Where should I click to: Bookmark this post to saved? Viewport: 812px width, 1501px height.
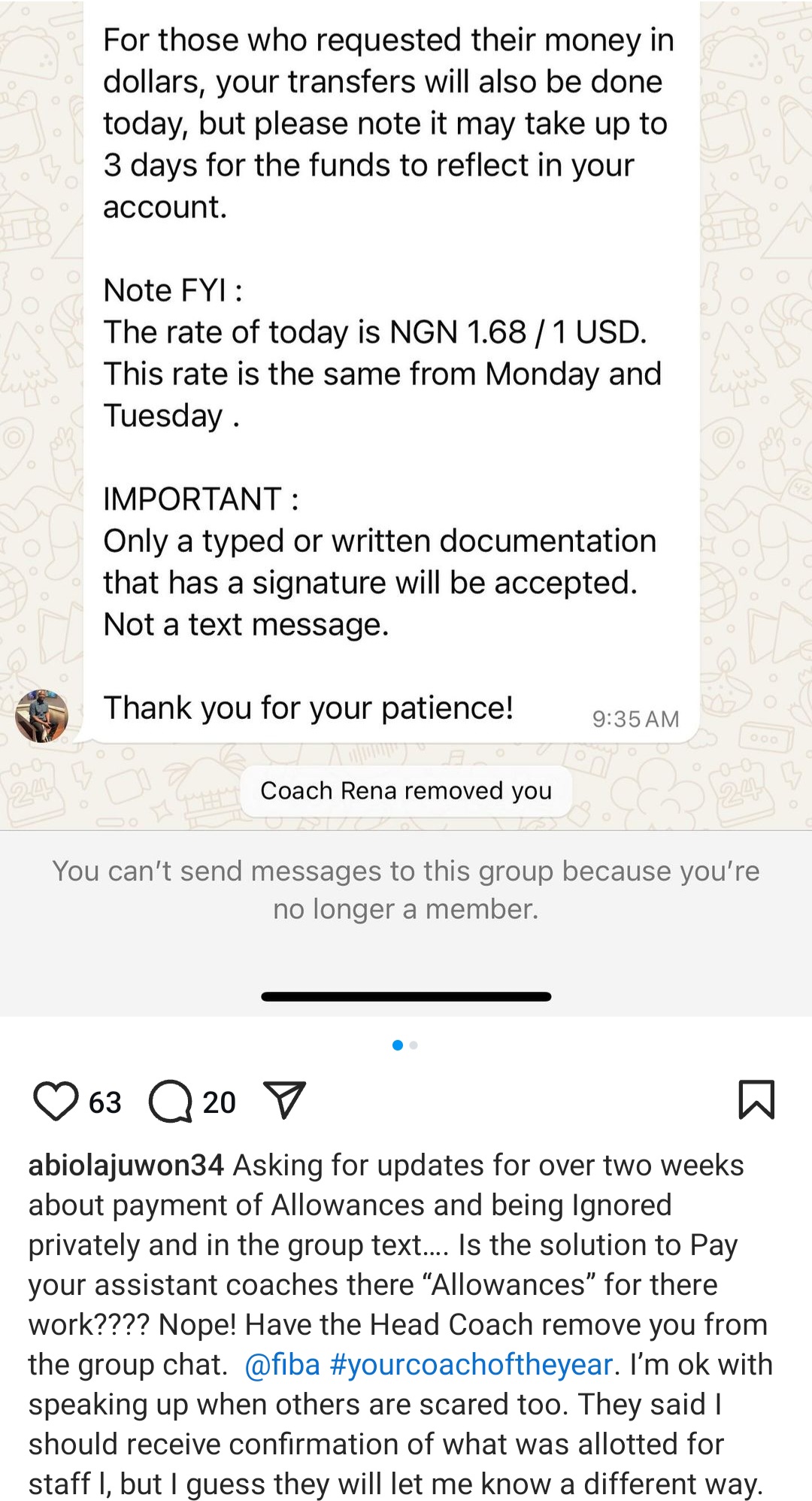[756, 1100]
